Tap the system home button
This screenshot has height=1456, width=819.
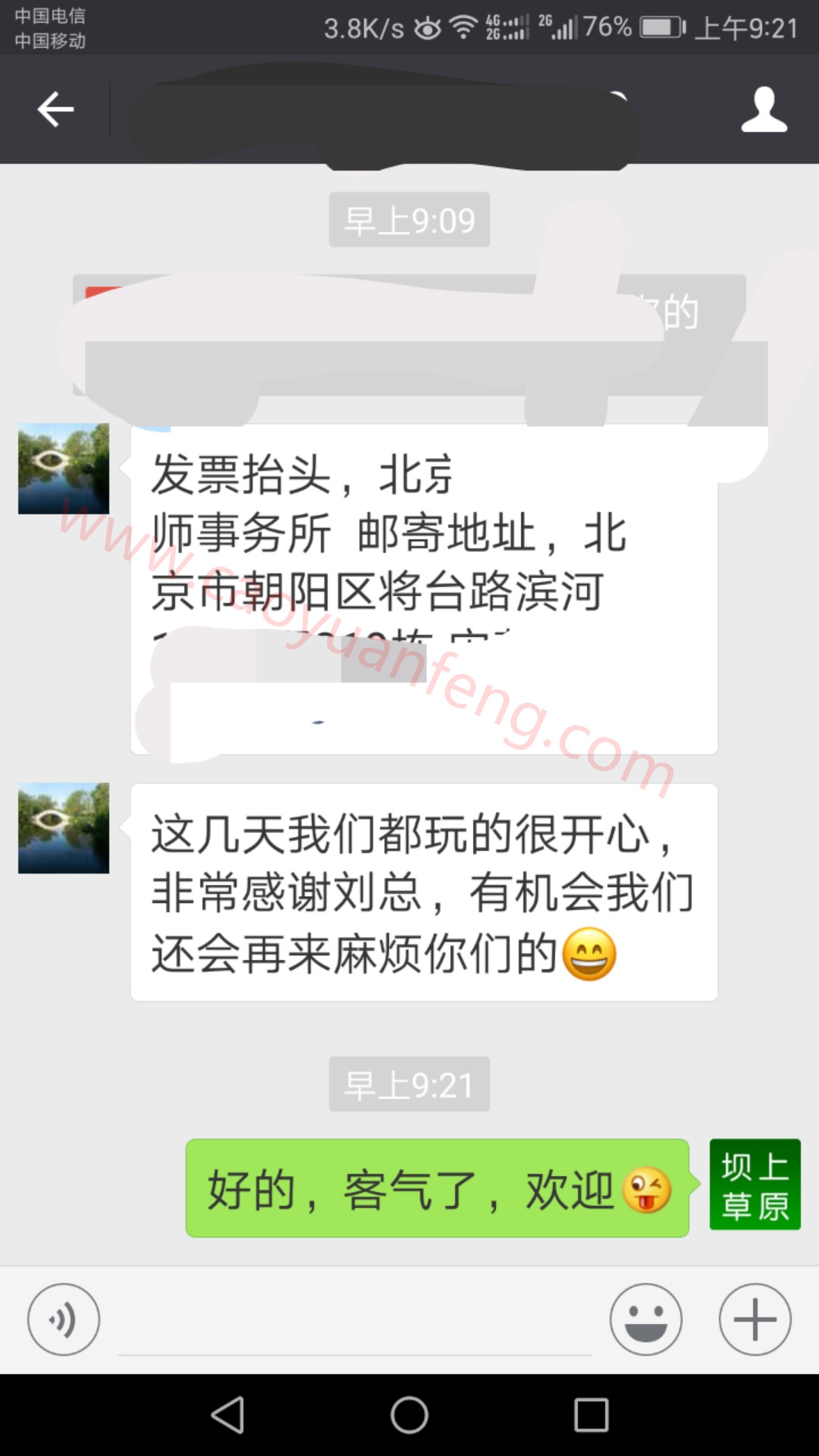(409, 1415)
